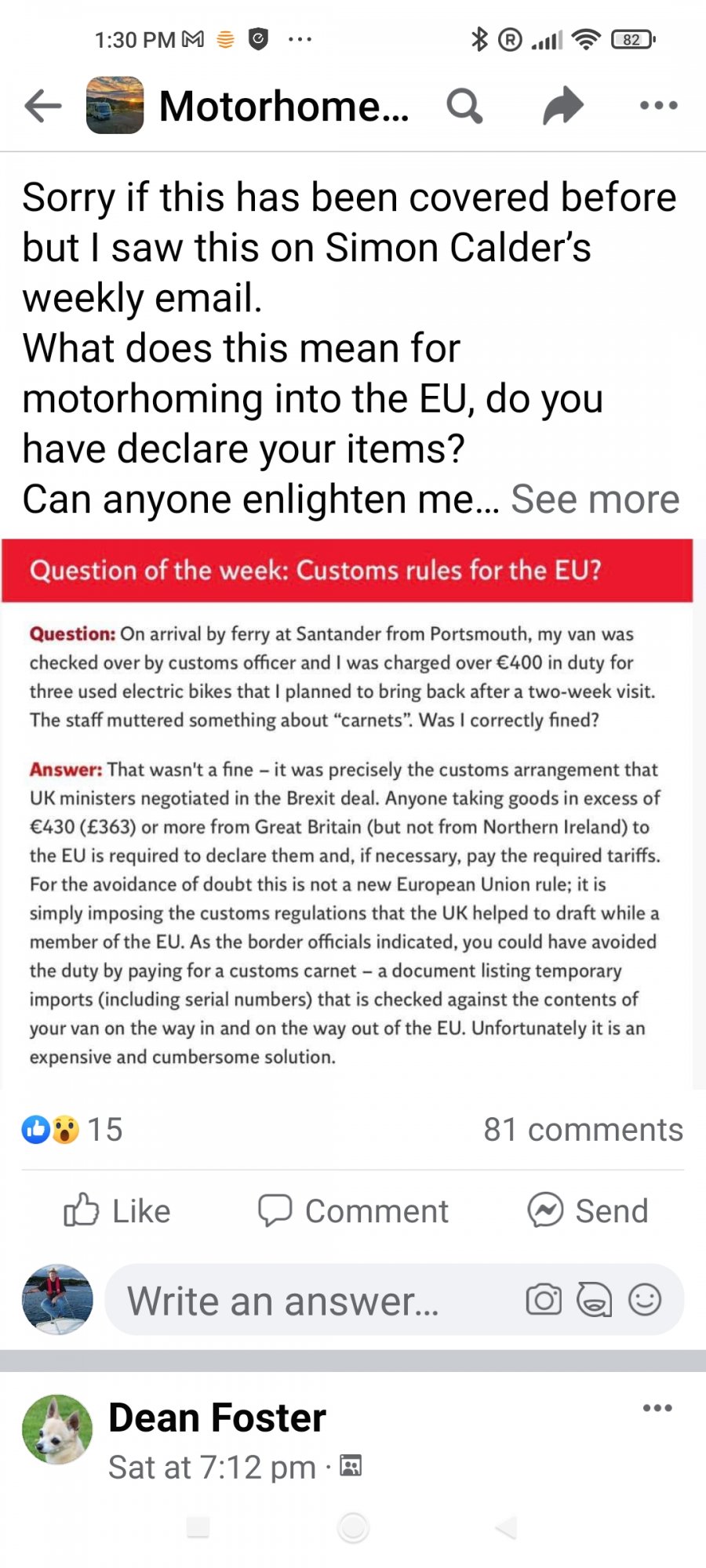Open the emoji picker in answer box
Screen dimensions: 706x1568
(645, 1300)
